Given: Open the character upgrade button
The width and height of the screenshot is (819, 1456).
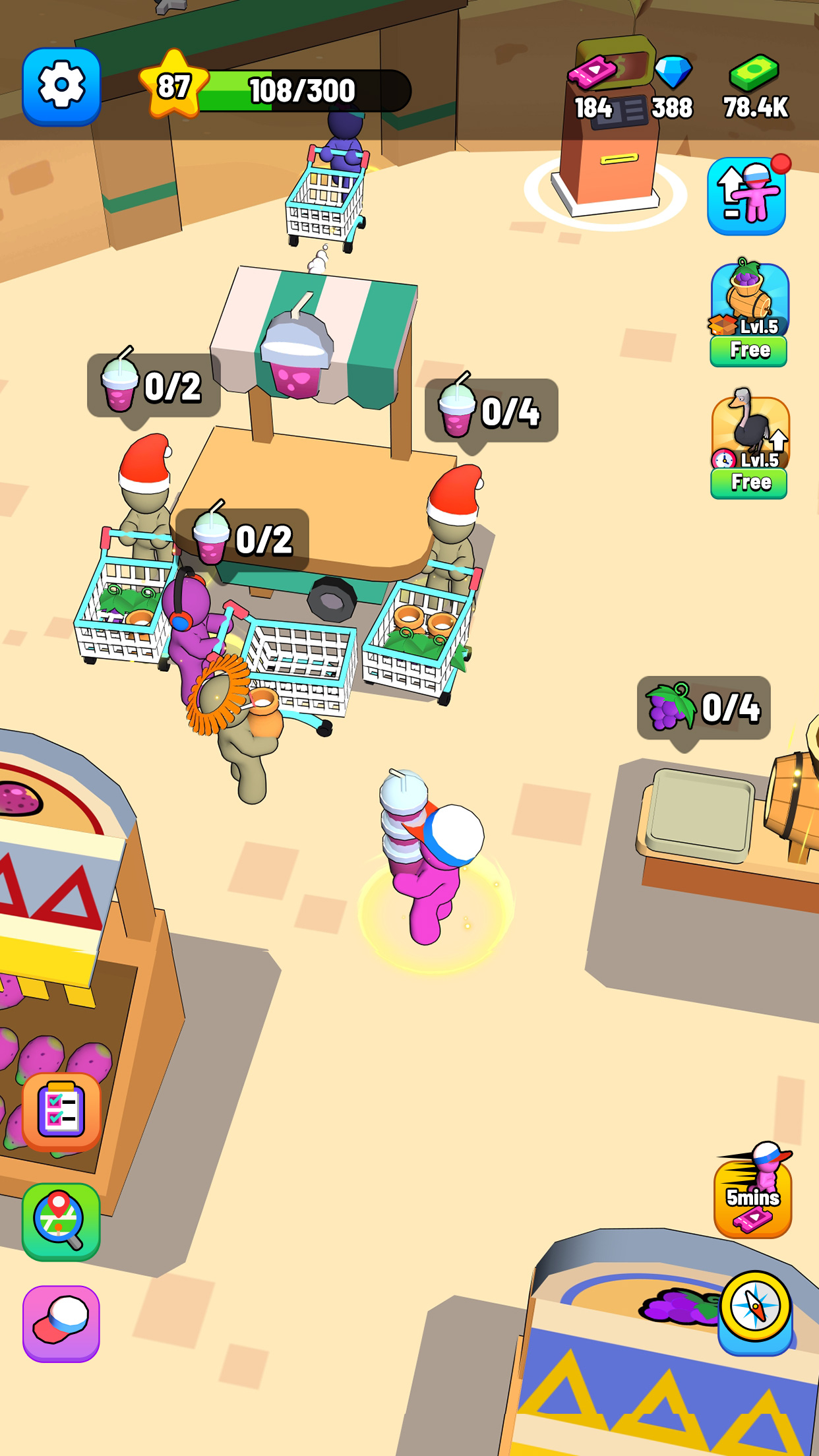Looking at the screenshot, I should tap(746, 196).
